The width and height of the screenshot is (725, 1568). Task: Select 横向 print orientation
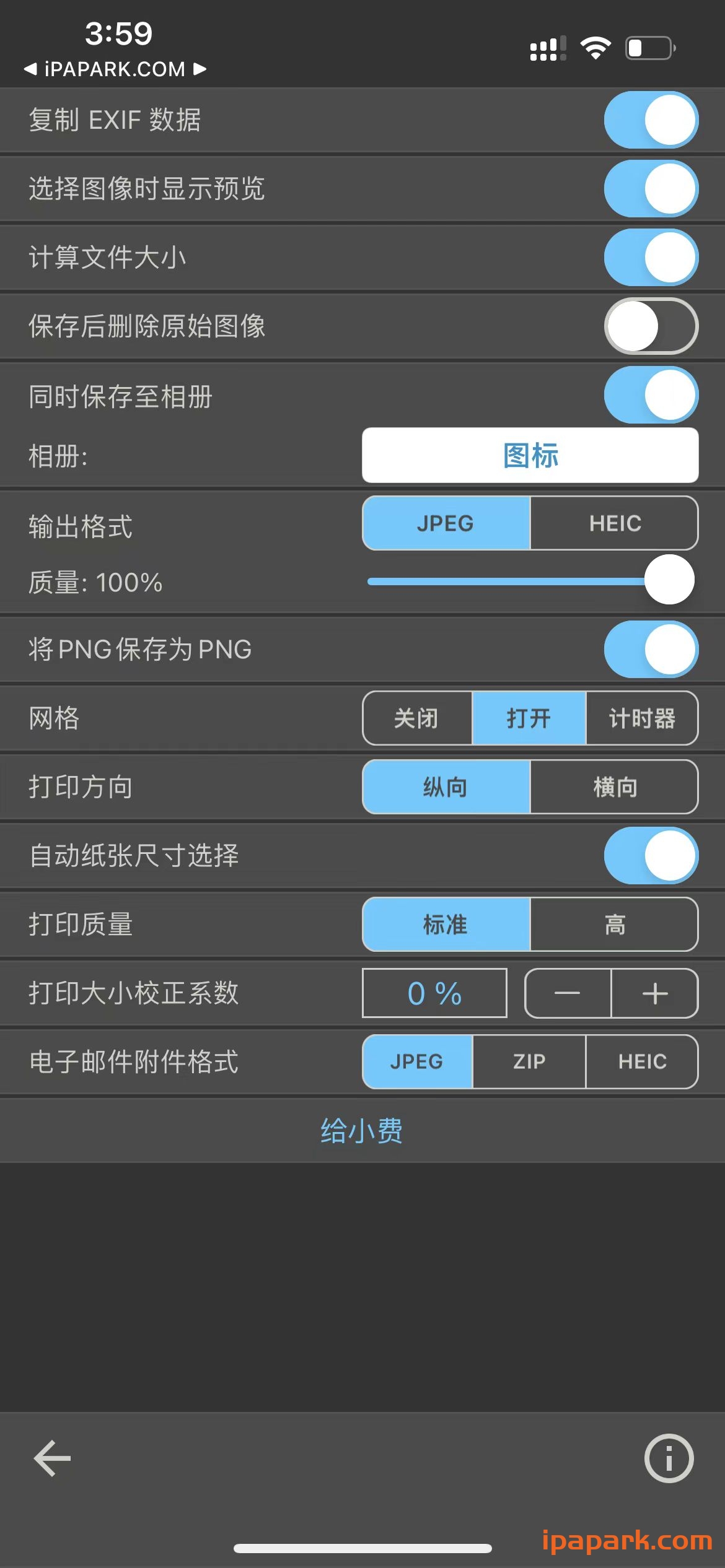pos(614,787)
